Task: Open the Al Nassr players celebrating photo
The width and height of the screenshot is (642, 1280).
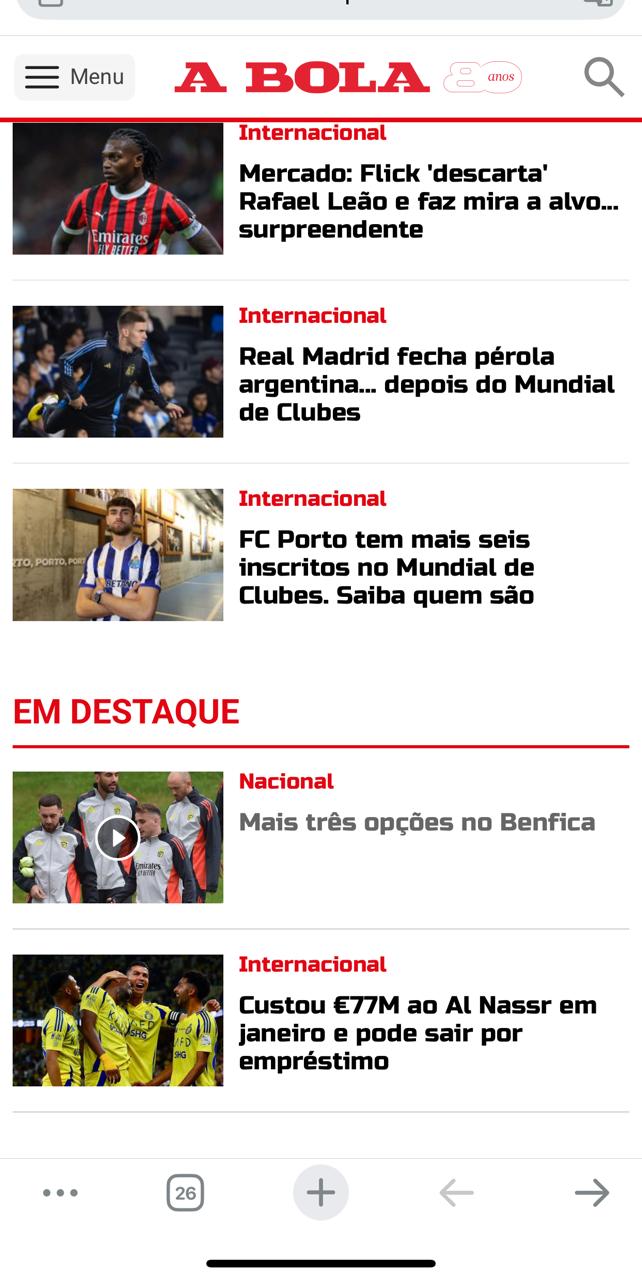Action: (x=118, y=1020)
